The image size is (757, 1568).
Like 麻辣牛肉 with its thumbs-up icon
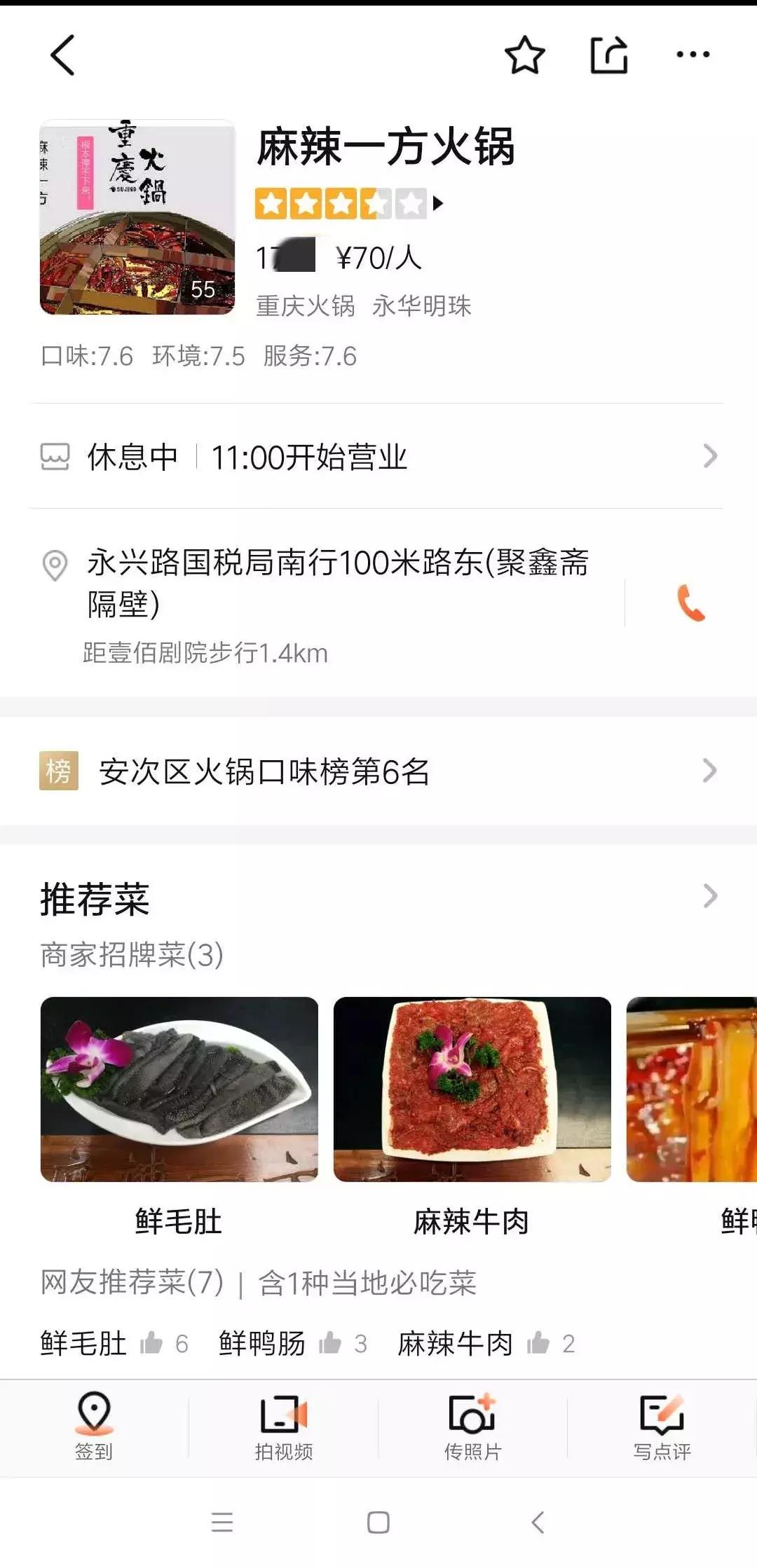coord(537,1343)
